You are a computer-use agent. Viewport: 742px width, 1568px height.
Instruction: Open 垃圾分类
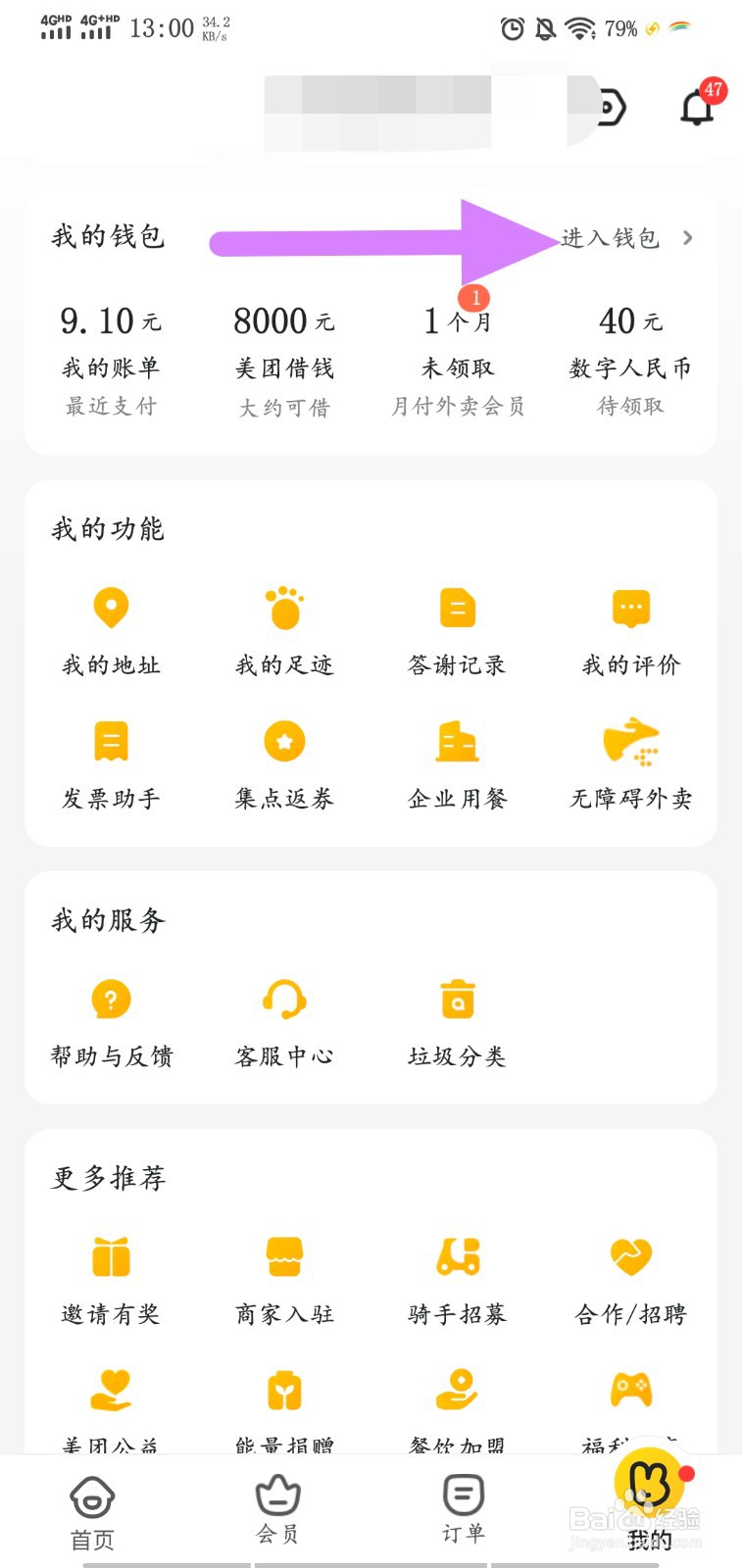coord(457,1024)
